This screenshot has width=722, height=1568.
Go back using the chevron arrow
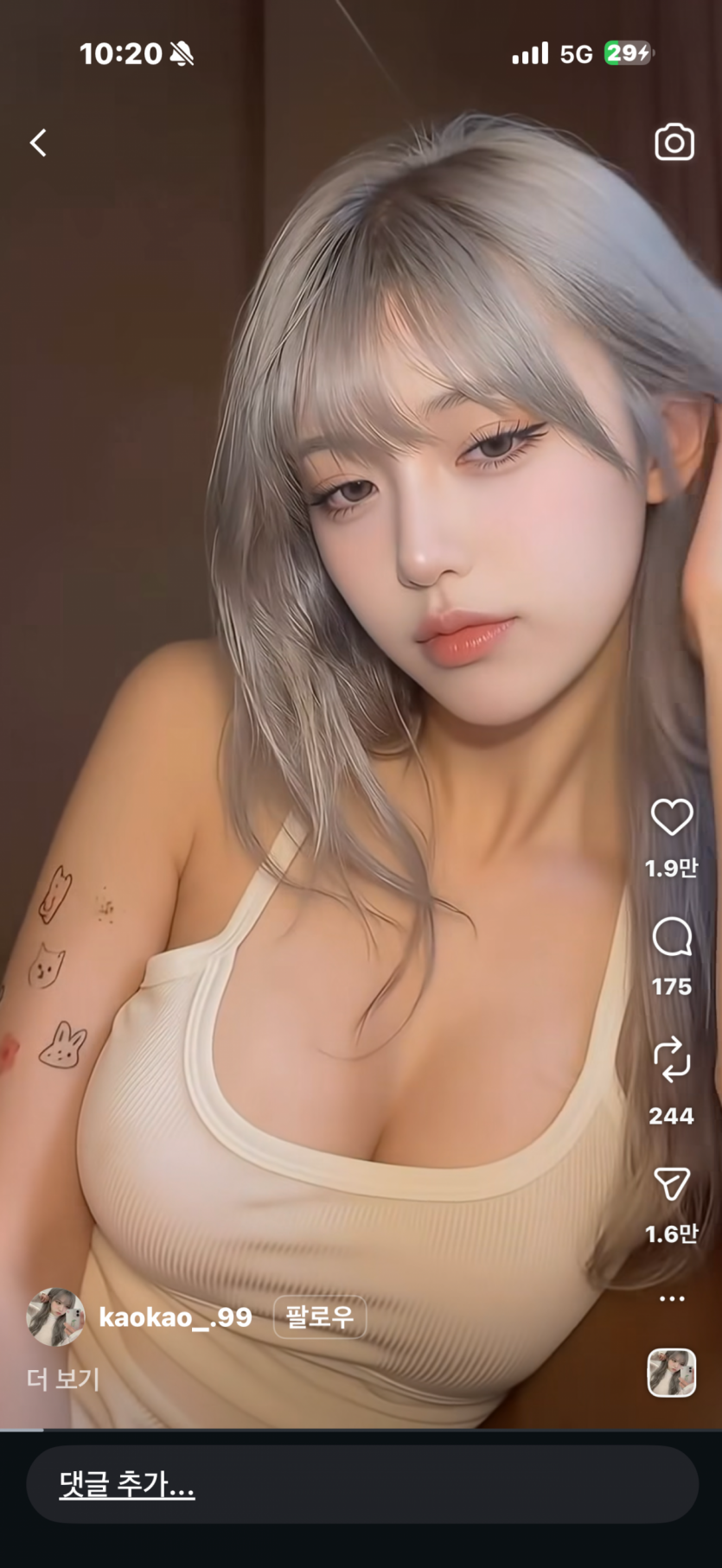pyautogui.click(x=38, y=143)
